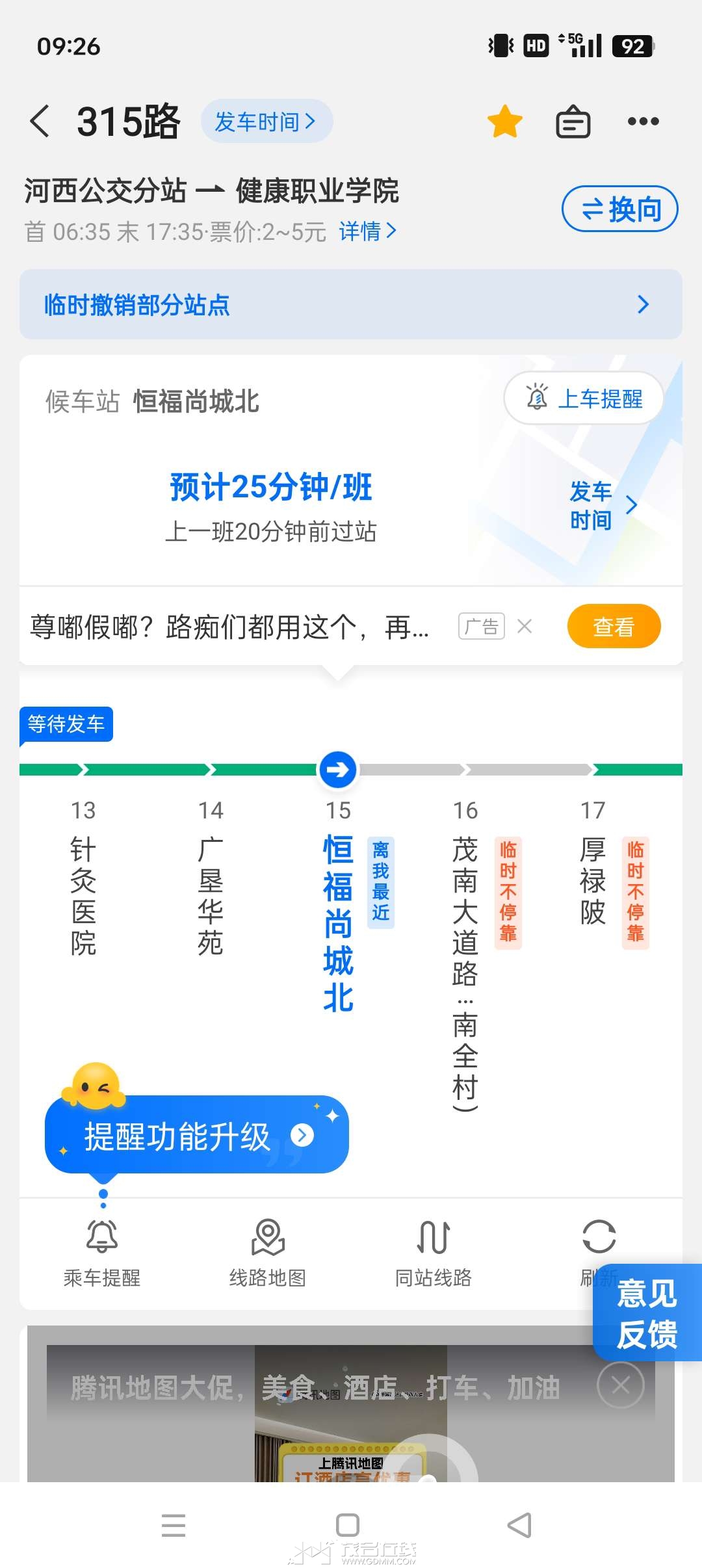Image resolution: width=702 pixels, height=1568 pixels.
Task: Open the ticket icon in the top bar
Action: tap(573, 122)
